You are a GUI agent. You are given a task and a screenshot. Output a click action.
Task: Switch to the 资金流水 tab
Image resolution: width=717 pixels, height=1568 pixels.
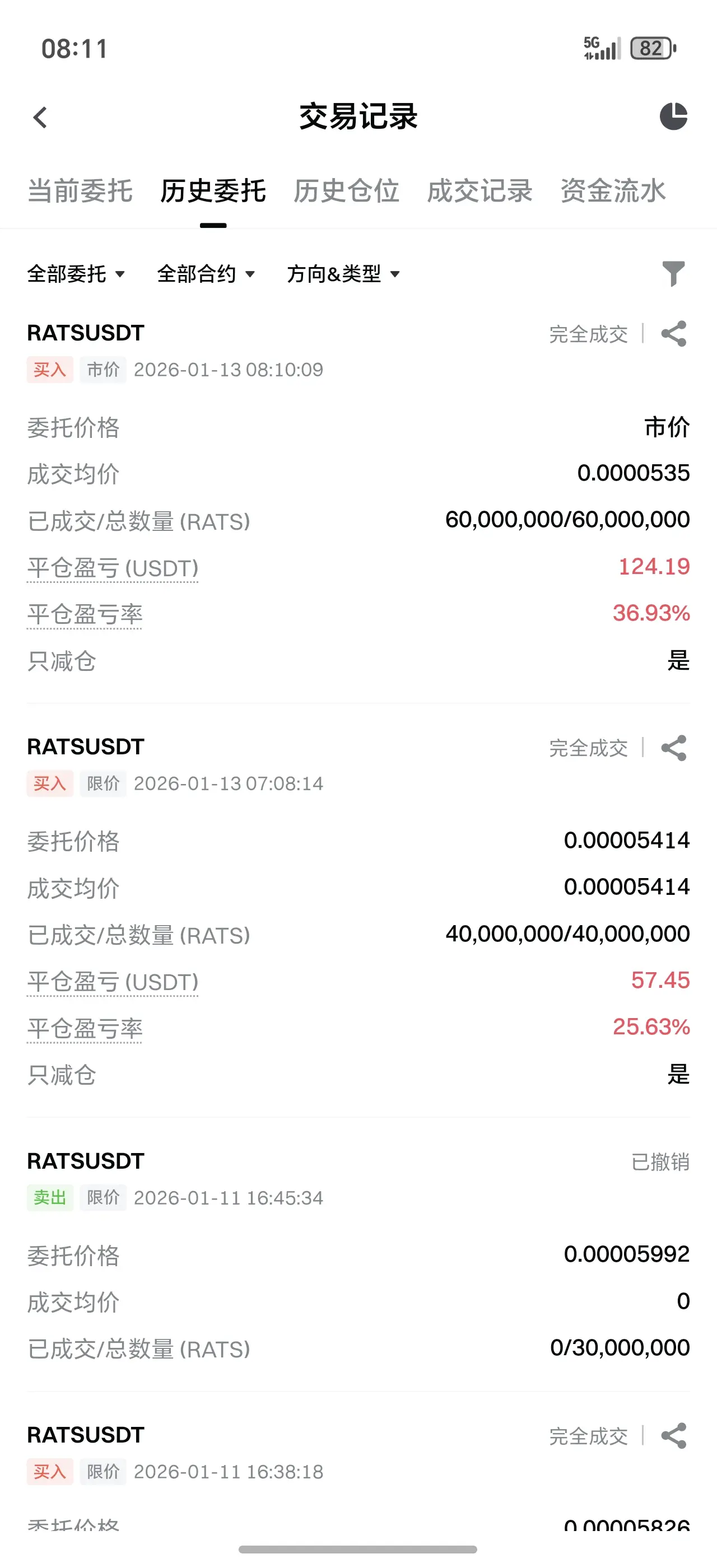[613, 191]
